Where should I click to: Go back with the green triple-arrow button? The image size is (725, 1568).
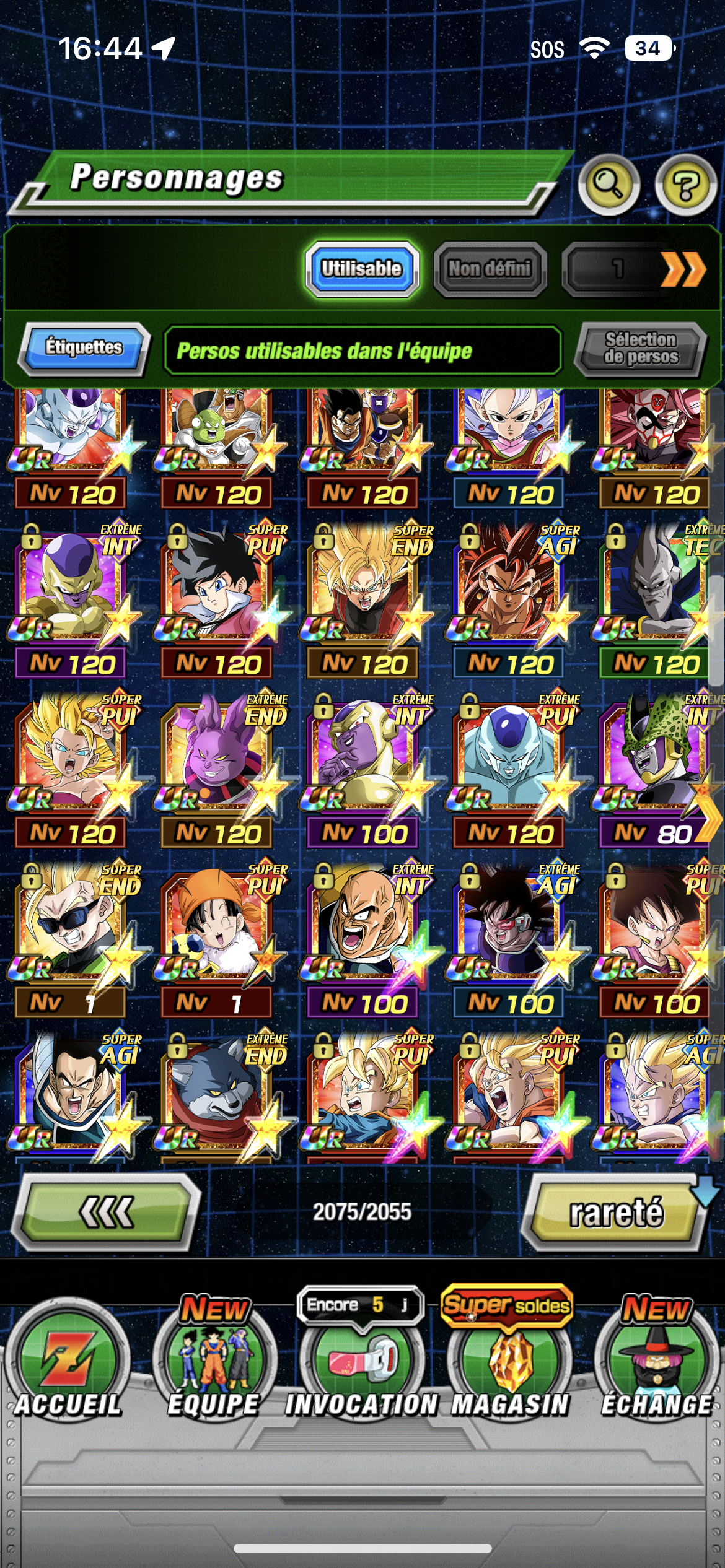click(107, 1211)
